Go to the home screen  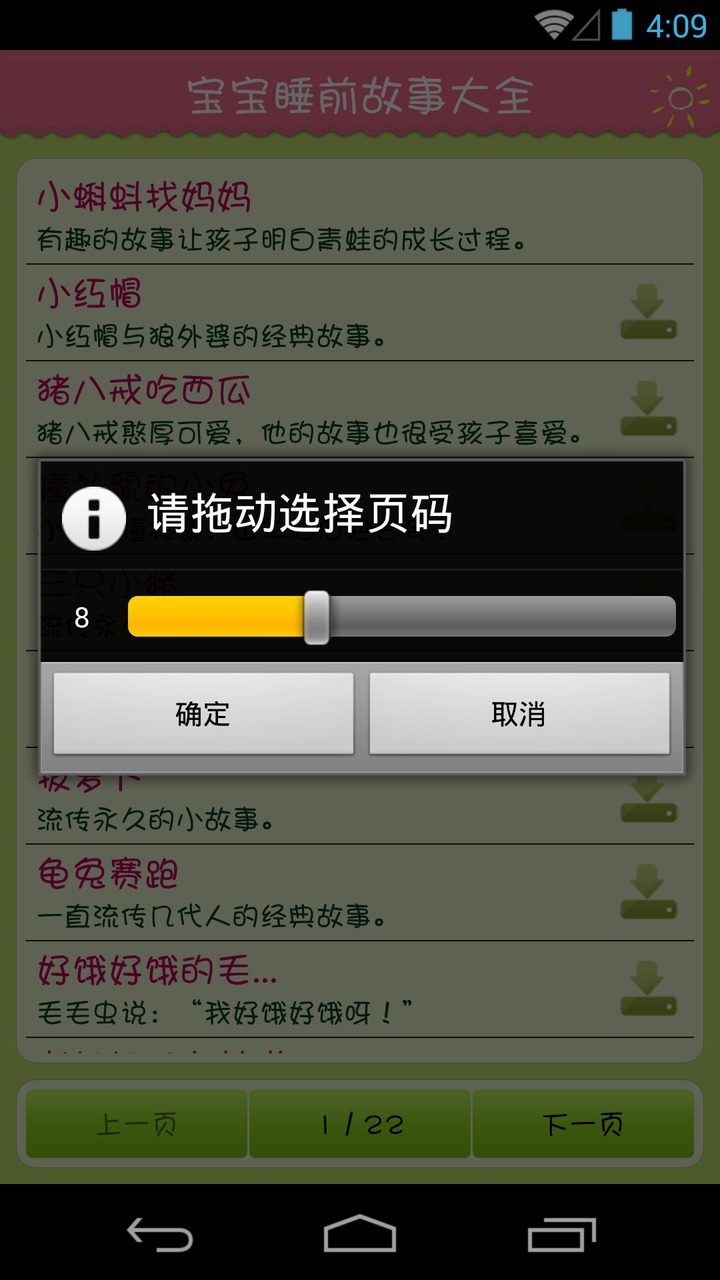(360, 1235)
